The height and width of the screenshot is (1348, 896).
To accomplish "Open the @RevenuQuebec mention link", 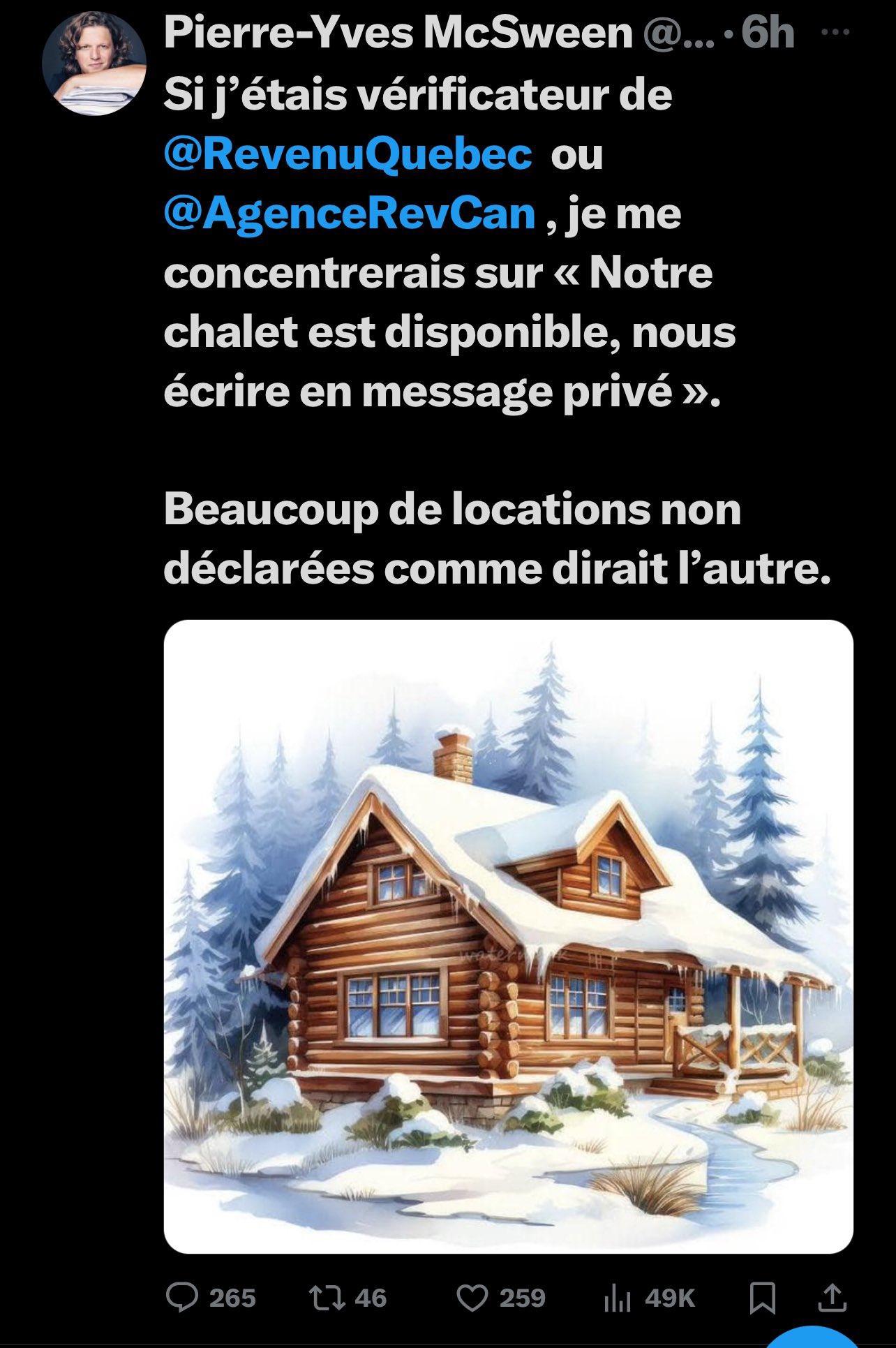I will click(x=348, y=154).
